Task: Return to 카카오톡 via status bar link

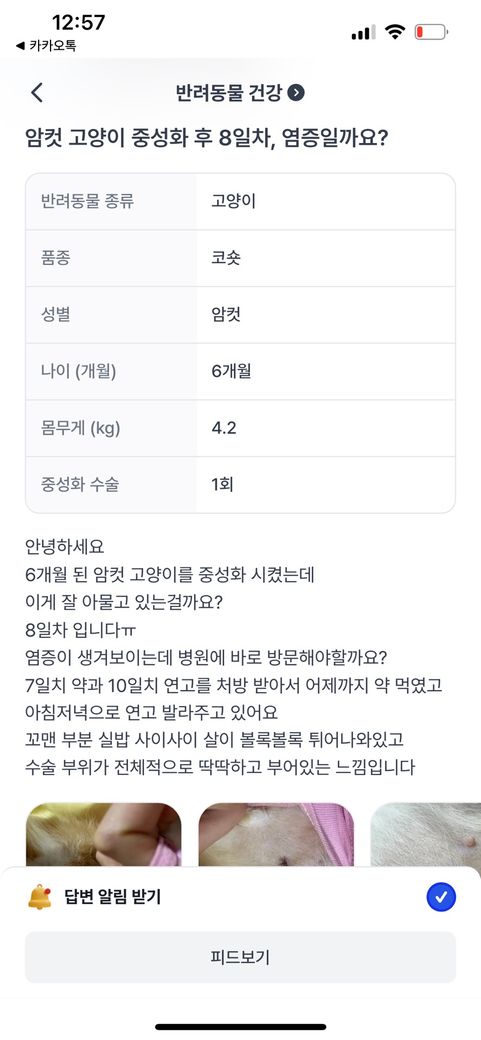Action: tap(46, 46)
